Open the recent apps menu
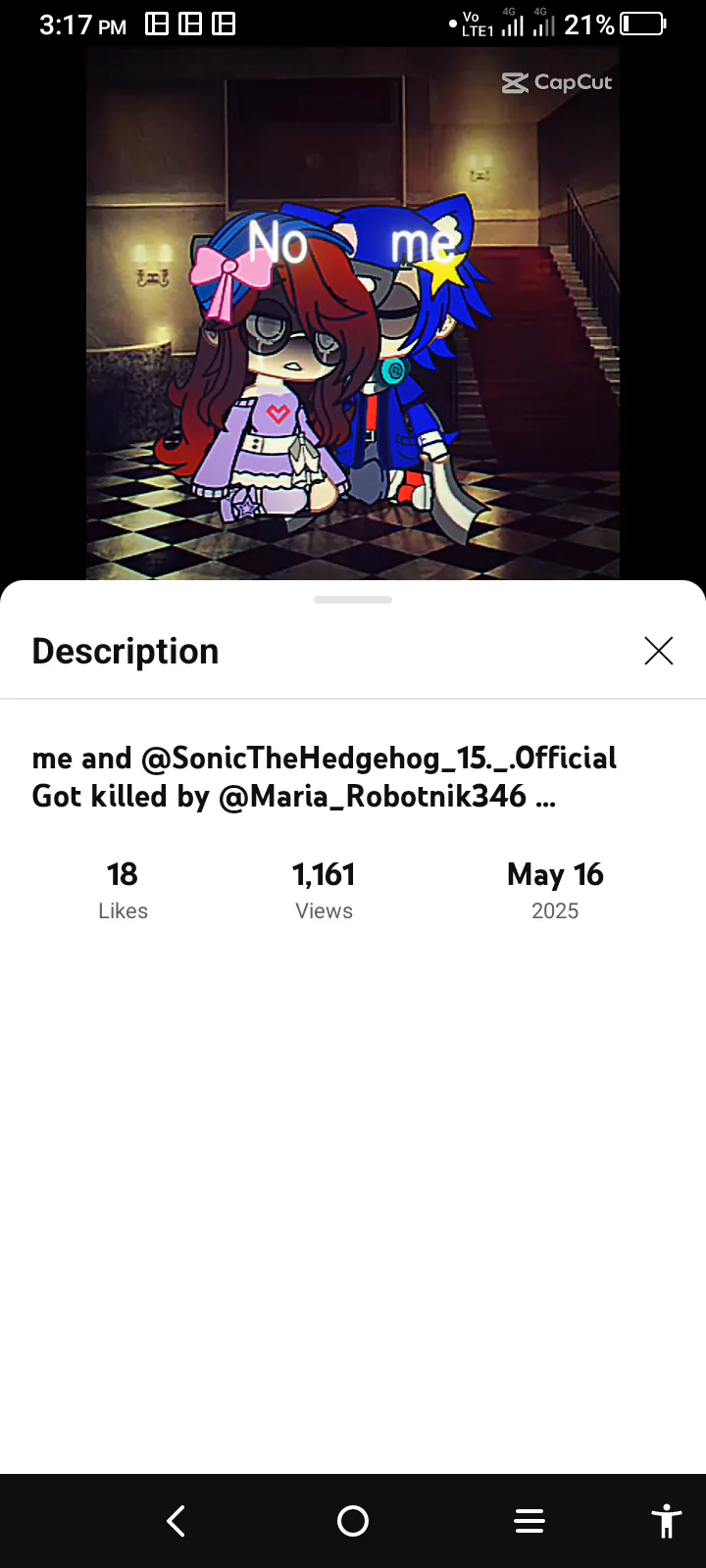This screenshot has width=706, height=1568. 529,1521
